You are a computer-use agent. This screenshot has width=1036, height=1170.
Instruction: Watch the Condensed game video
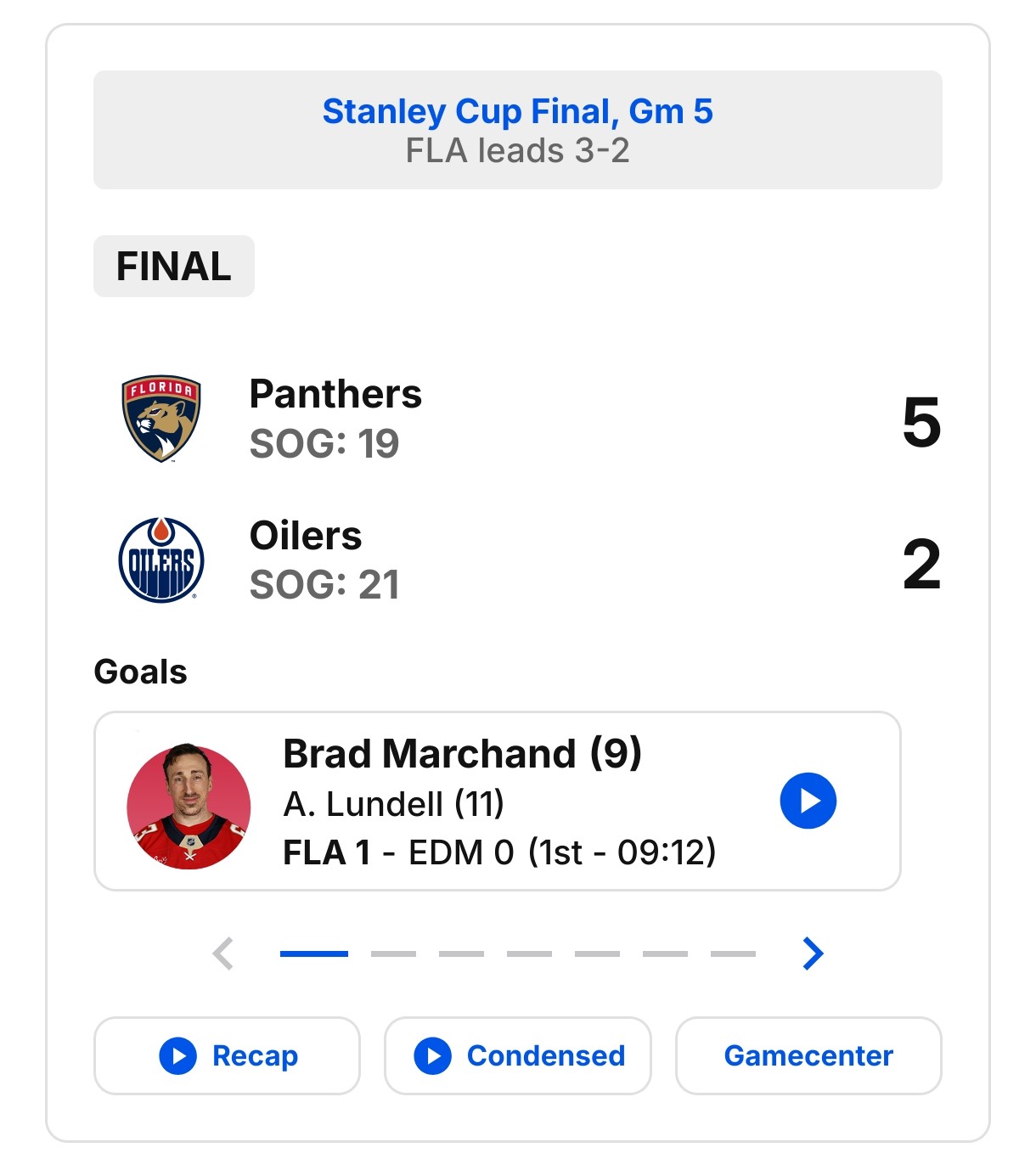[518, 1055]
